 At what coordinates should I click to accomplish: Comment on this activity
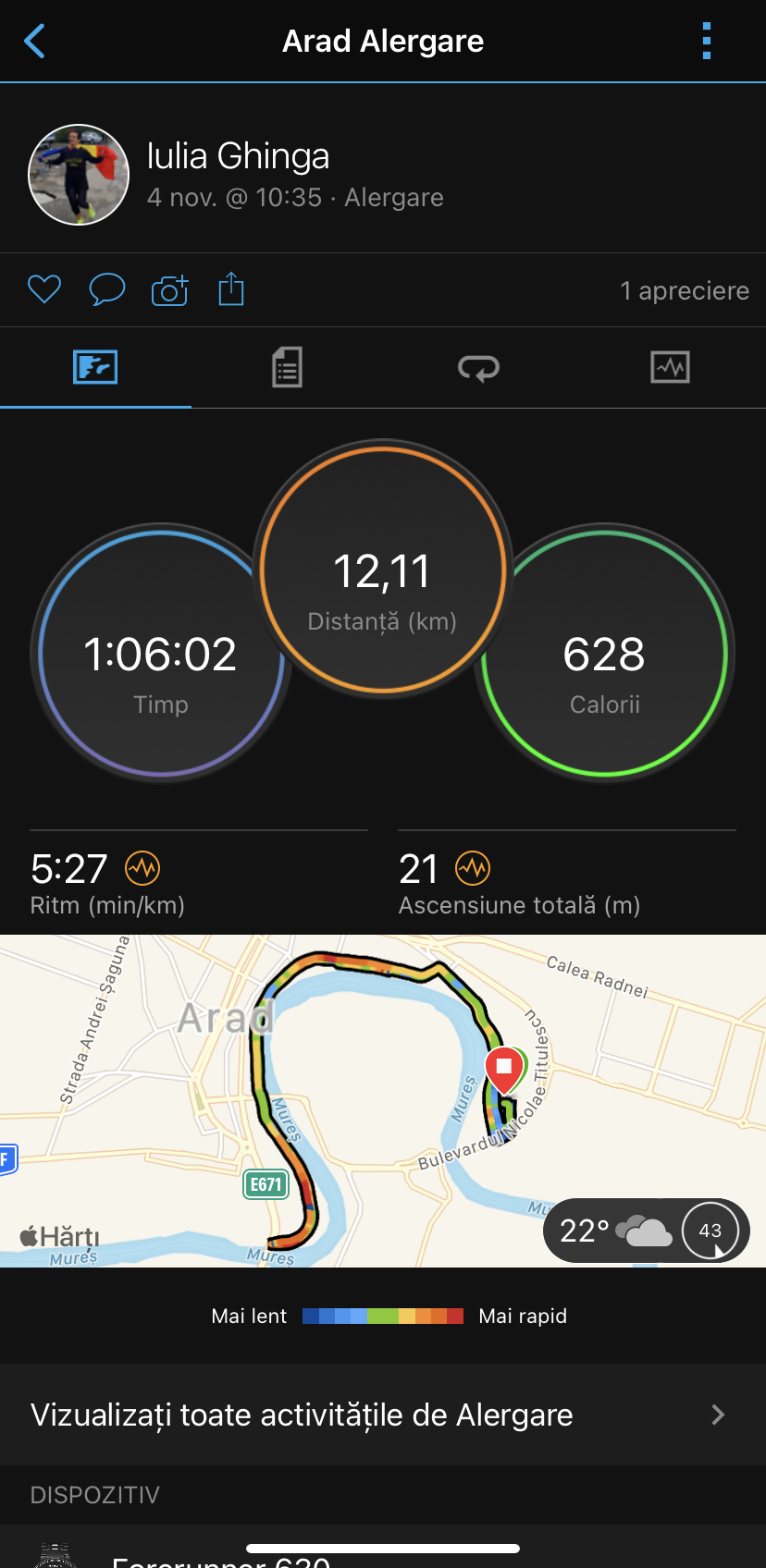(106, 290)
